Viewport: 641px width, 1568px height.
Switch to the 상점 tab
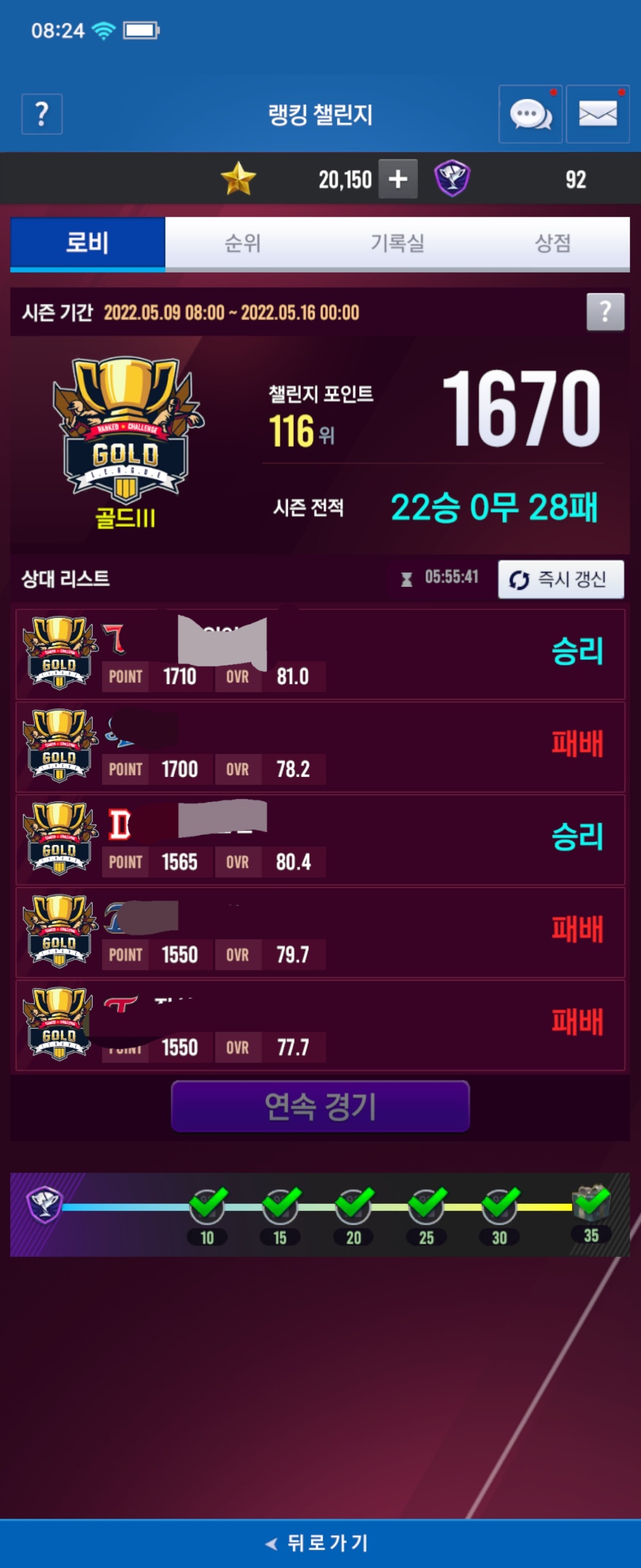552,244
